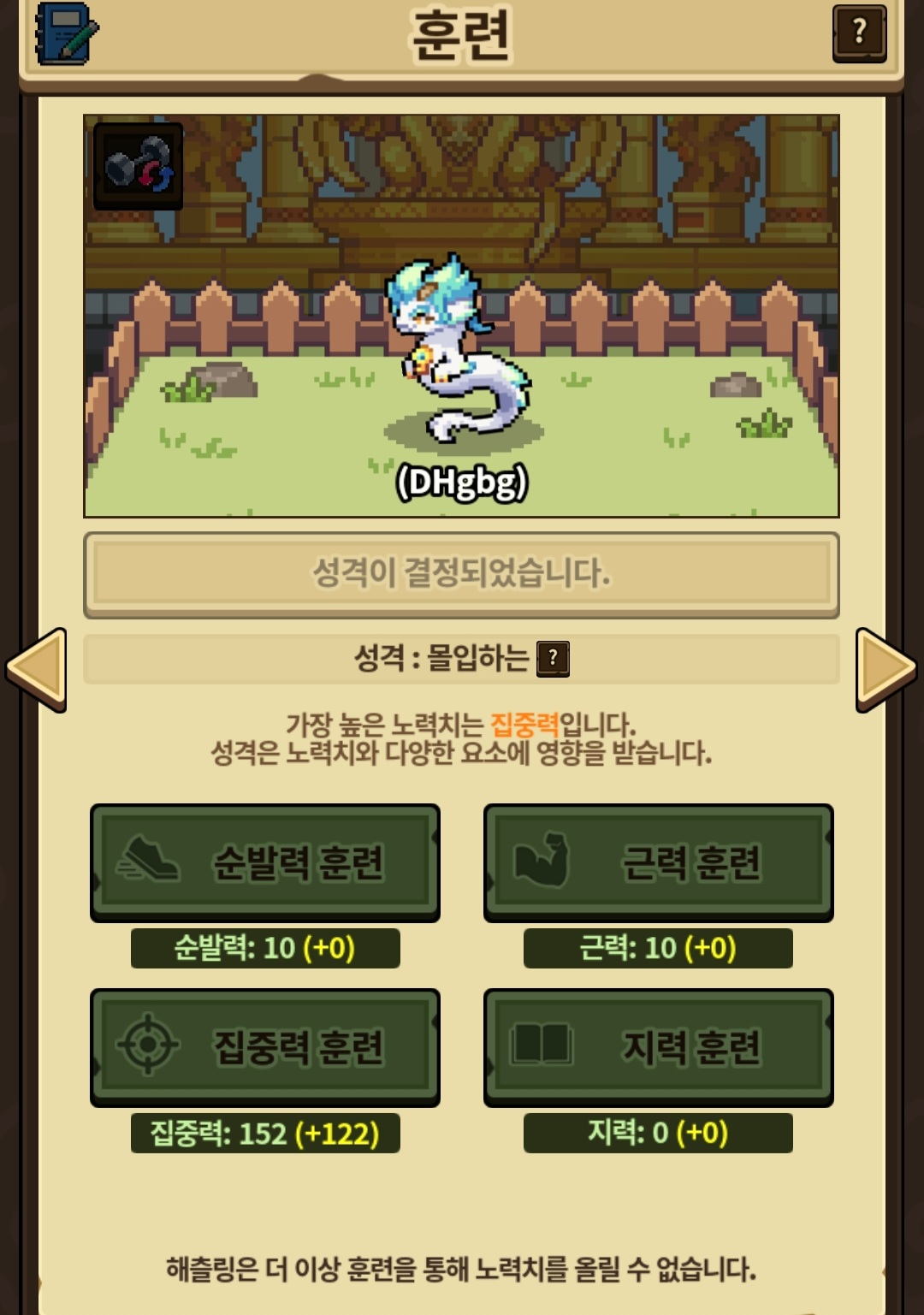Open the help question mark in the header
Viewport: 924px width, 1315px height.
(x=859, y=33)
